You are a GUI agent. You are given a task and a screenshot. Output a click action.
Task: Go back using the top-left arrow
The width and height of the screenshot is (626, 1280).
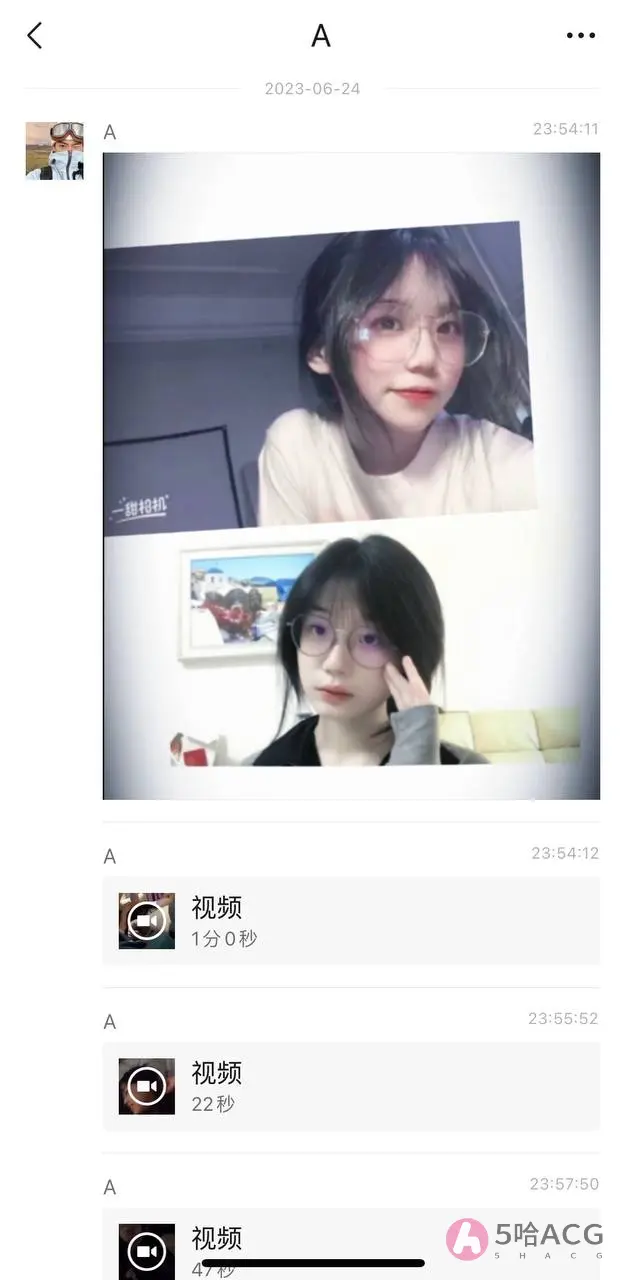click(x=35, y=36)
